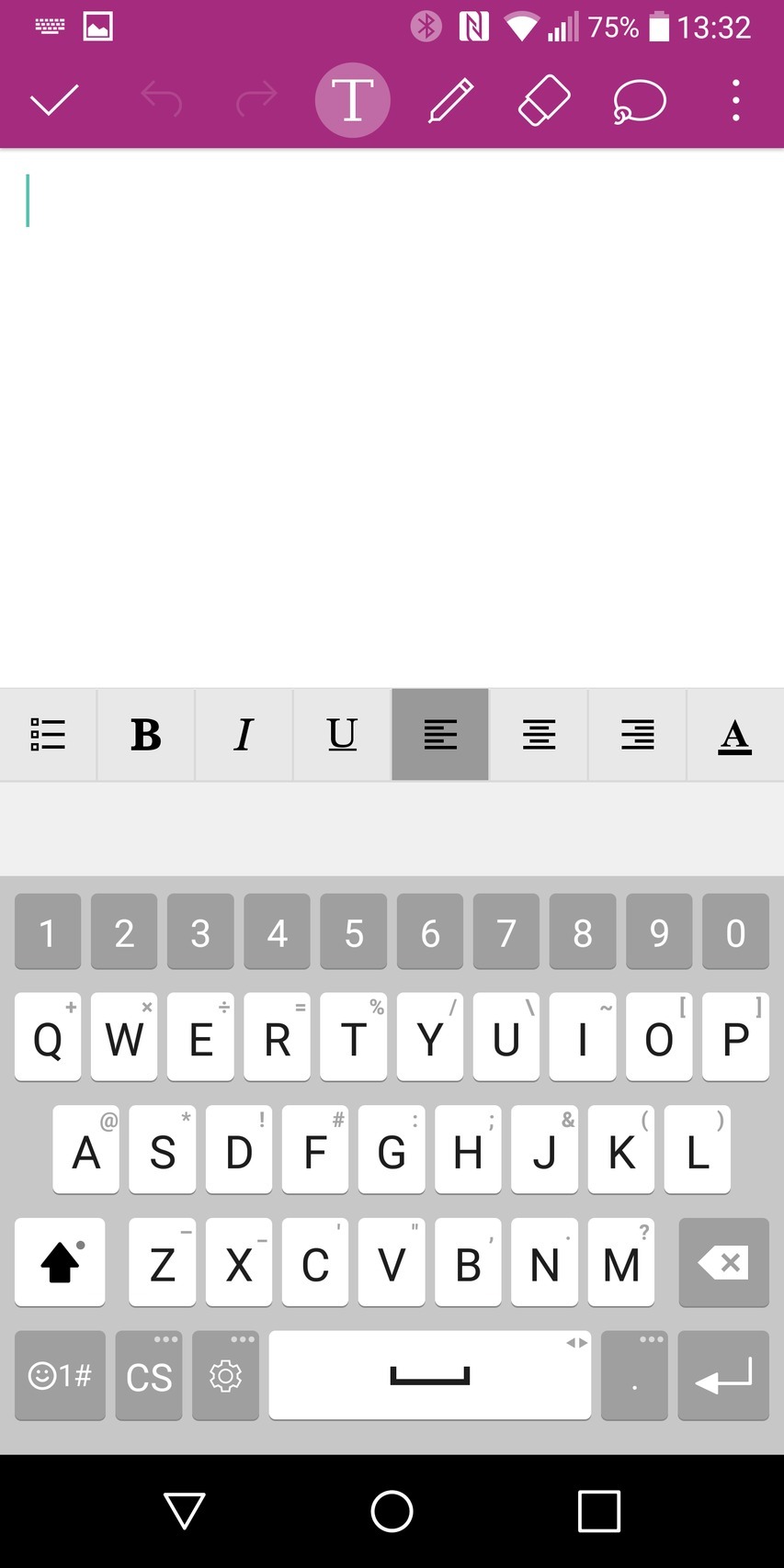The width and height of the screenshot is (784, 1568).
Task: Center align the text
Action: 539,735
